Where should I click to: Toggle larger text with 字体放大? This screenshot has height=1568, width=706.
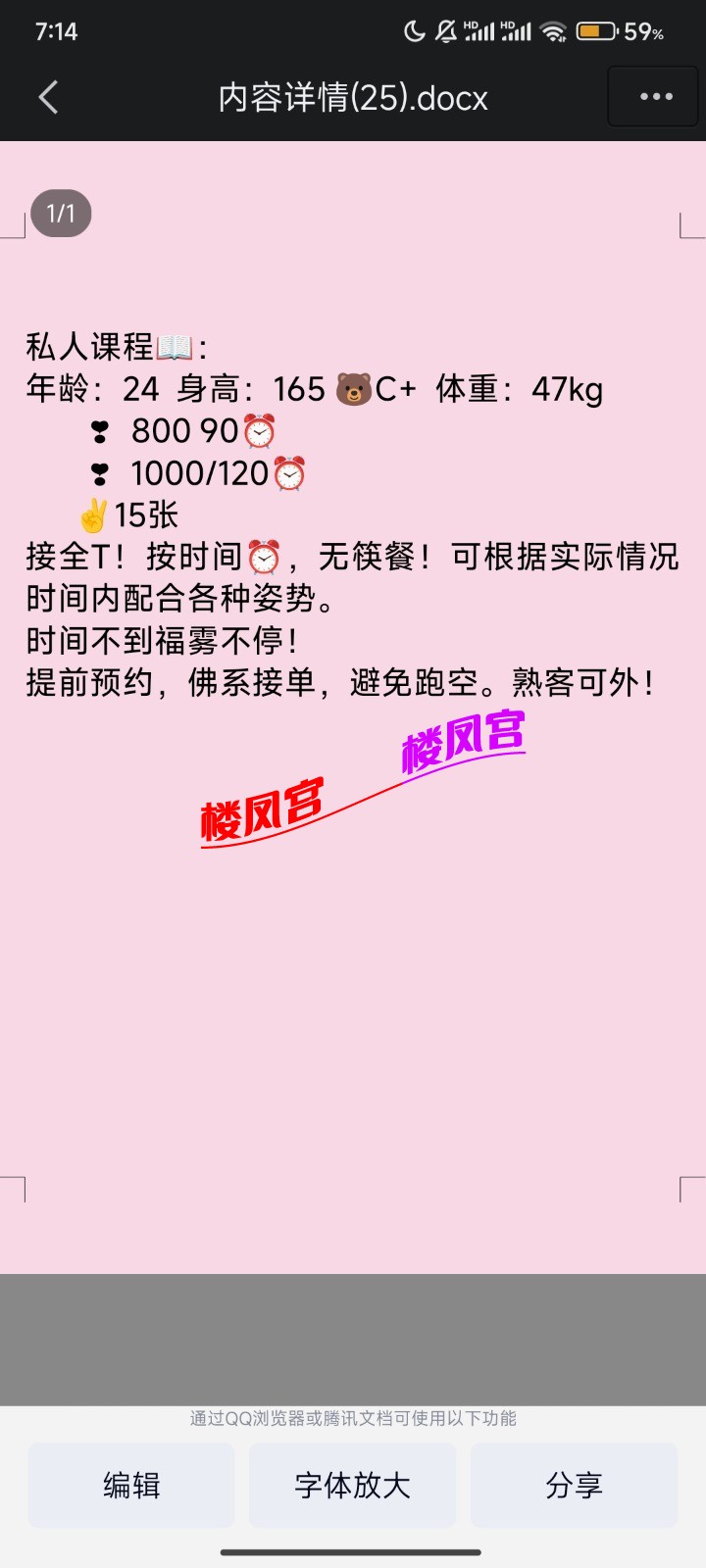pos(353,1485)
